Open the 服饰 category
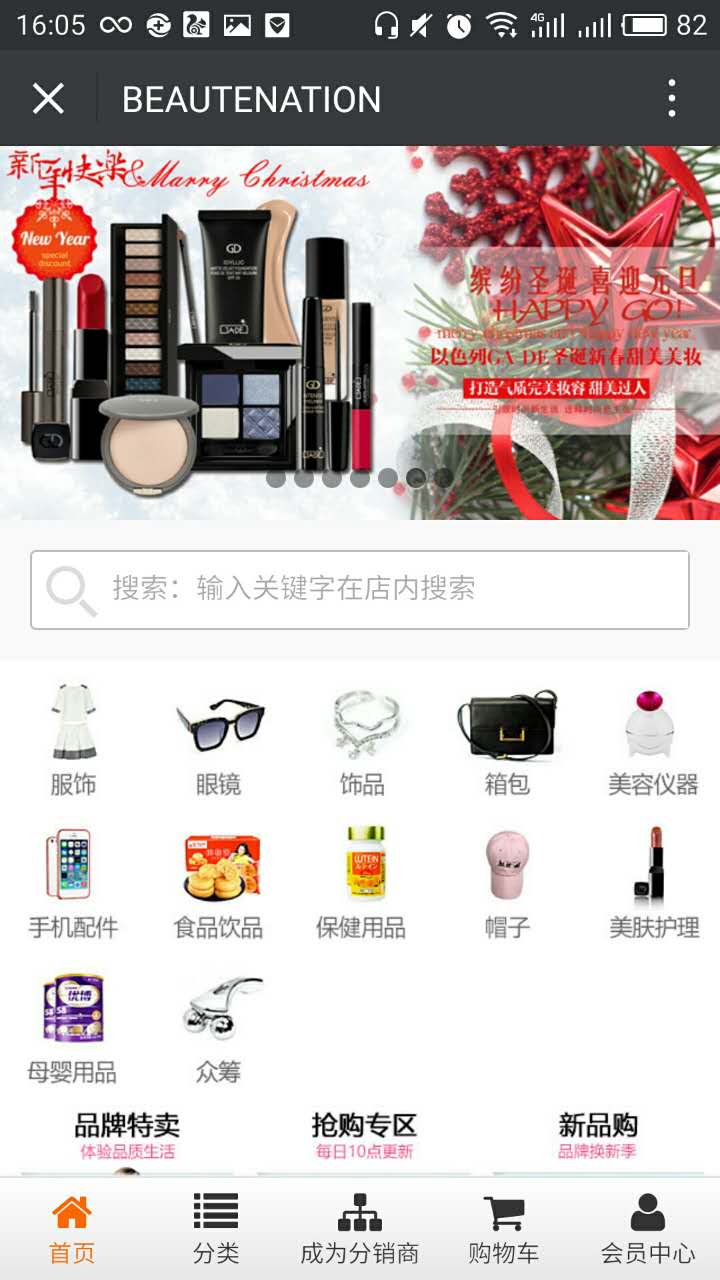 (73, 740)
